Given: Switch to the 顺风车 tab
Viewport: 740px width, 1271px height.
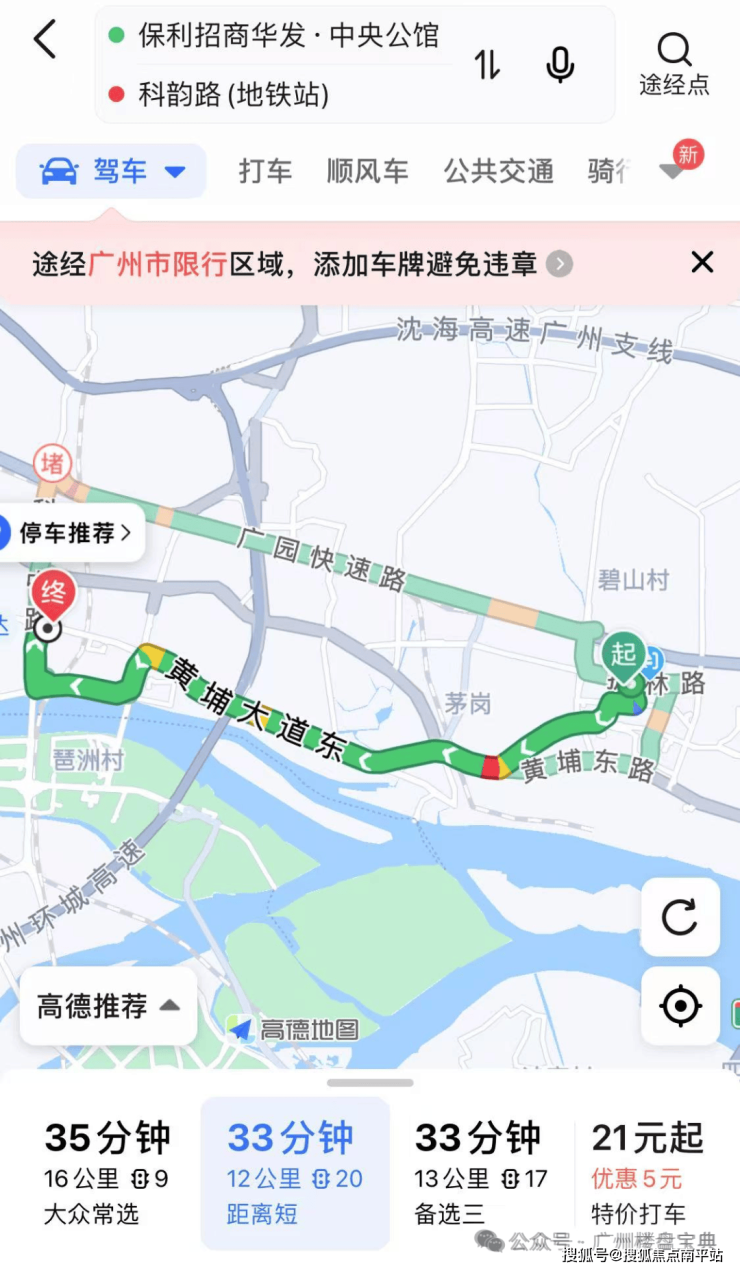Looking at the screenshot, I should pos(367,171).
